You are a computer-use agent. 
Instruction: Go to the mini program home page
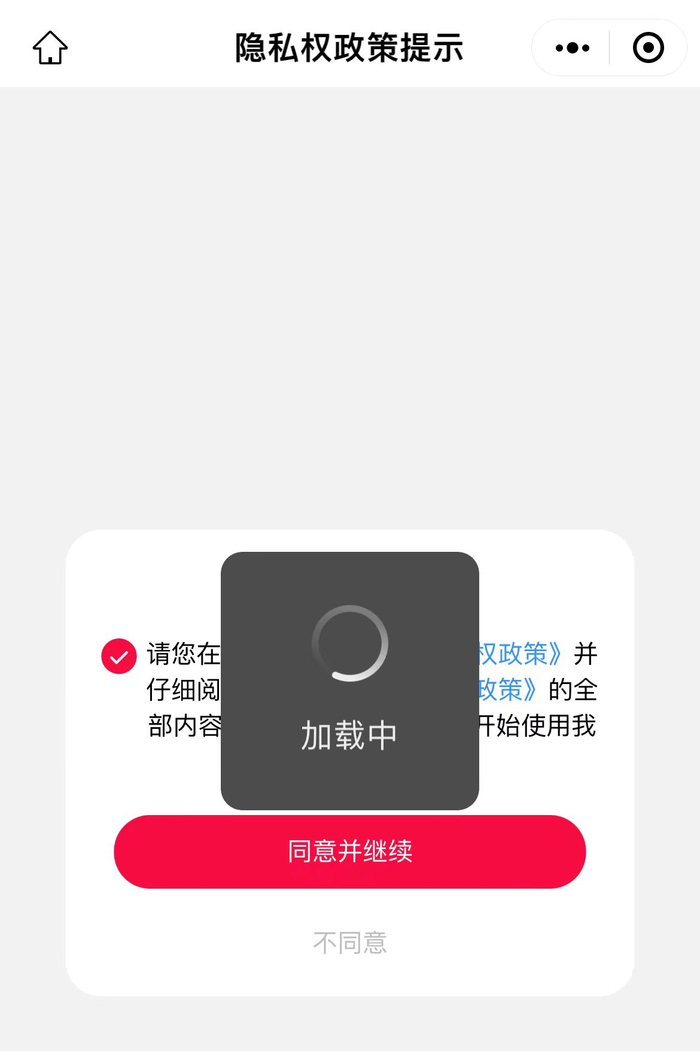pyautogui.click(x=50, y=47)
